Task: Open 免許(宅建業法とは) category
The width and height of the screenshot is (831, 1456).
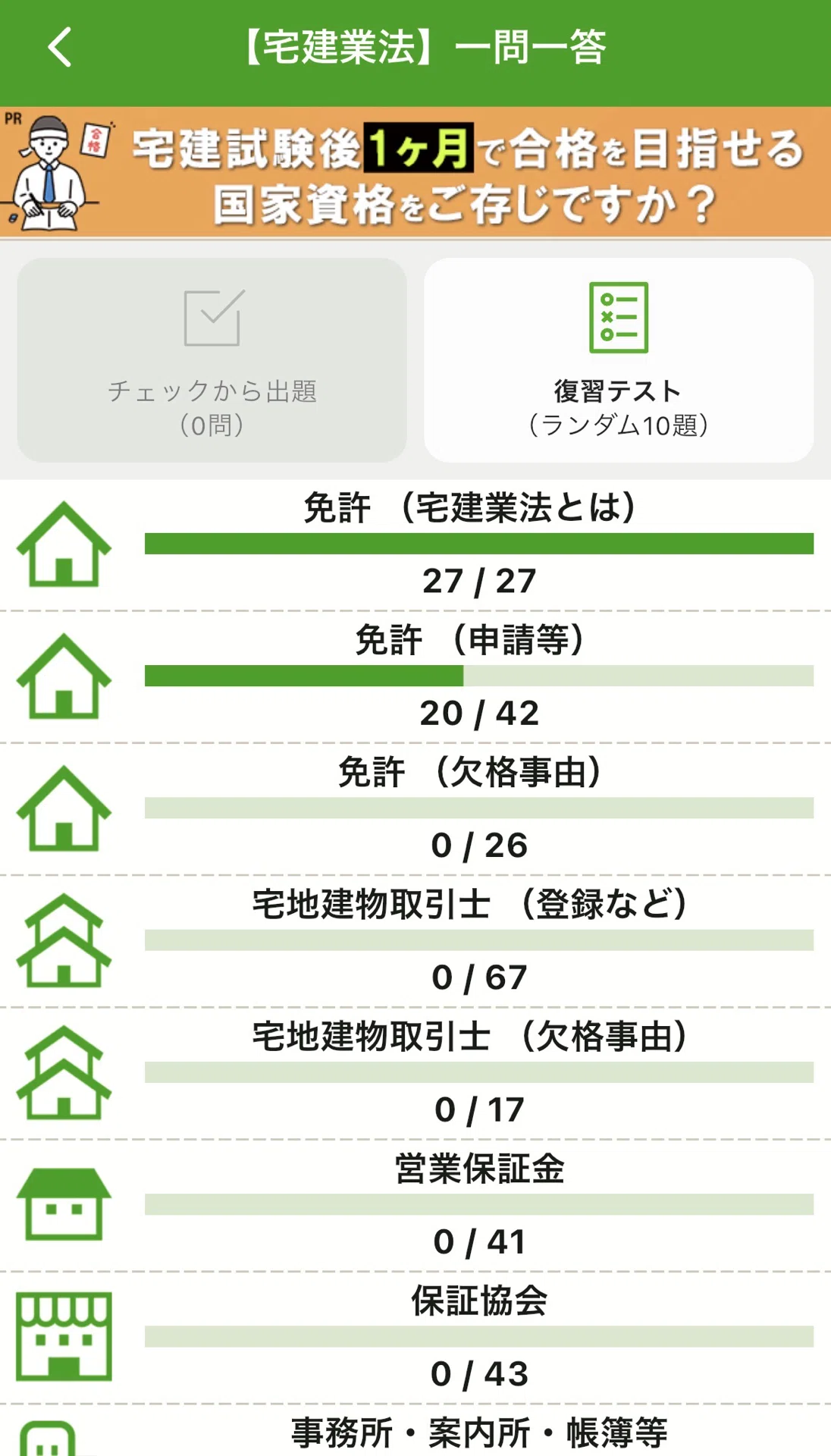Action: click(x=415, y=545)
